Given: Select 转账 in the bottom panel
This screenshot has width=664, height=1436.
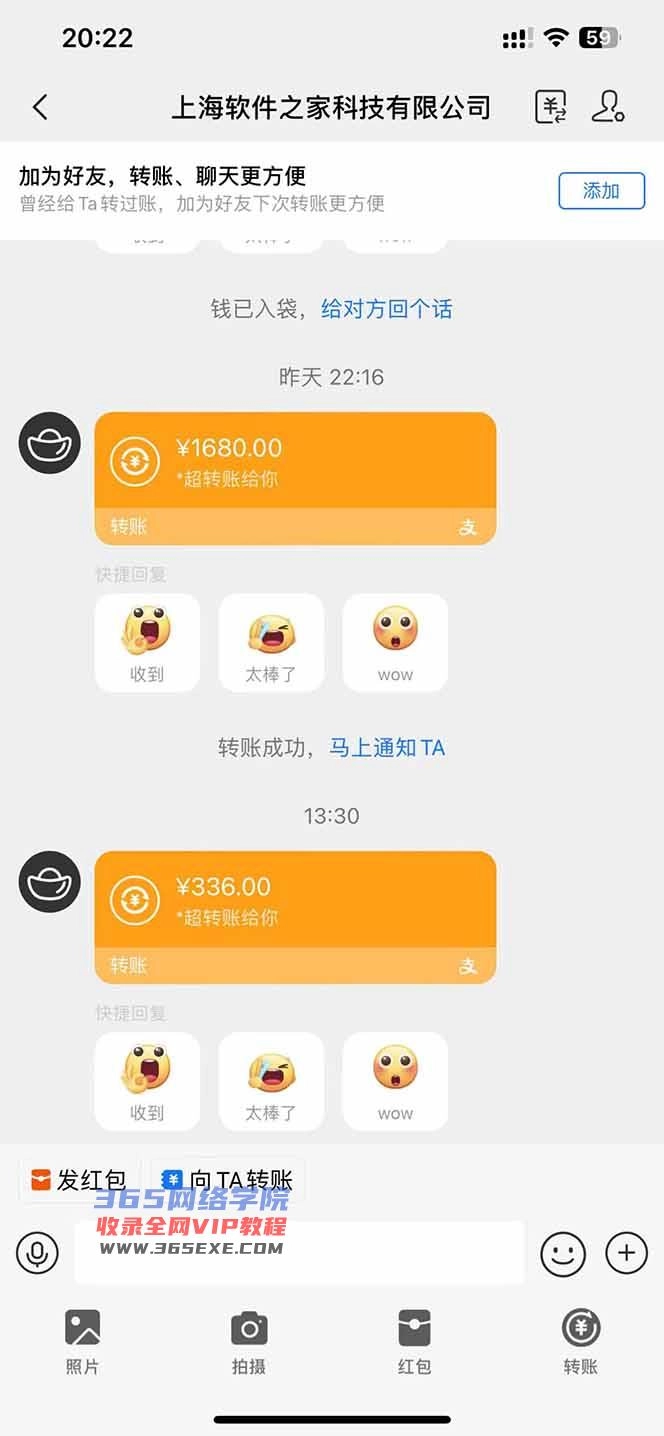Looking at the screenshot, I should point(580,1341).
